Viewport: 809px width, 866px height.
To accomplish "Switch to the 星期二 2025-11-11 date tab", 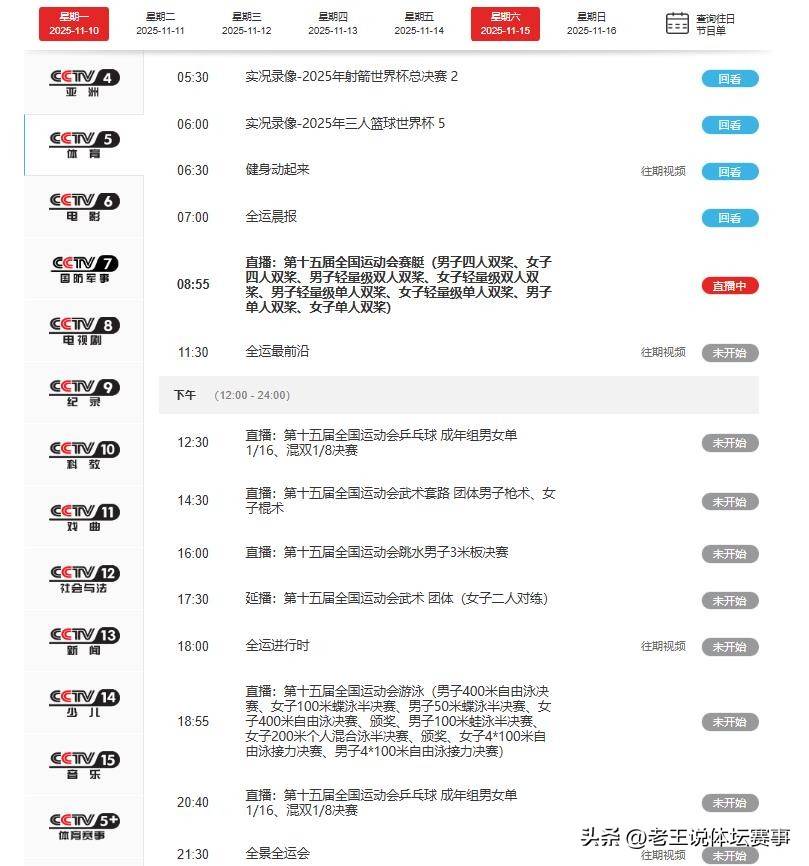I will point(160,23).
